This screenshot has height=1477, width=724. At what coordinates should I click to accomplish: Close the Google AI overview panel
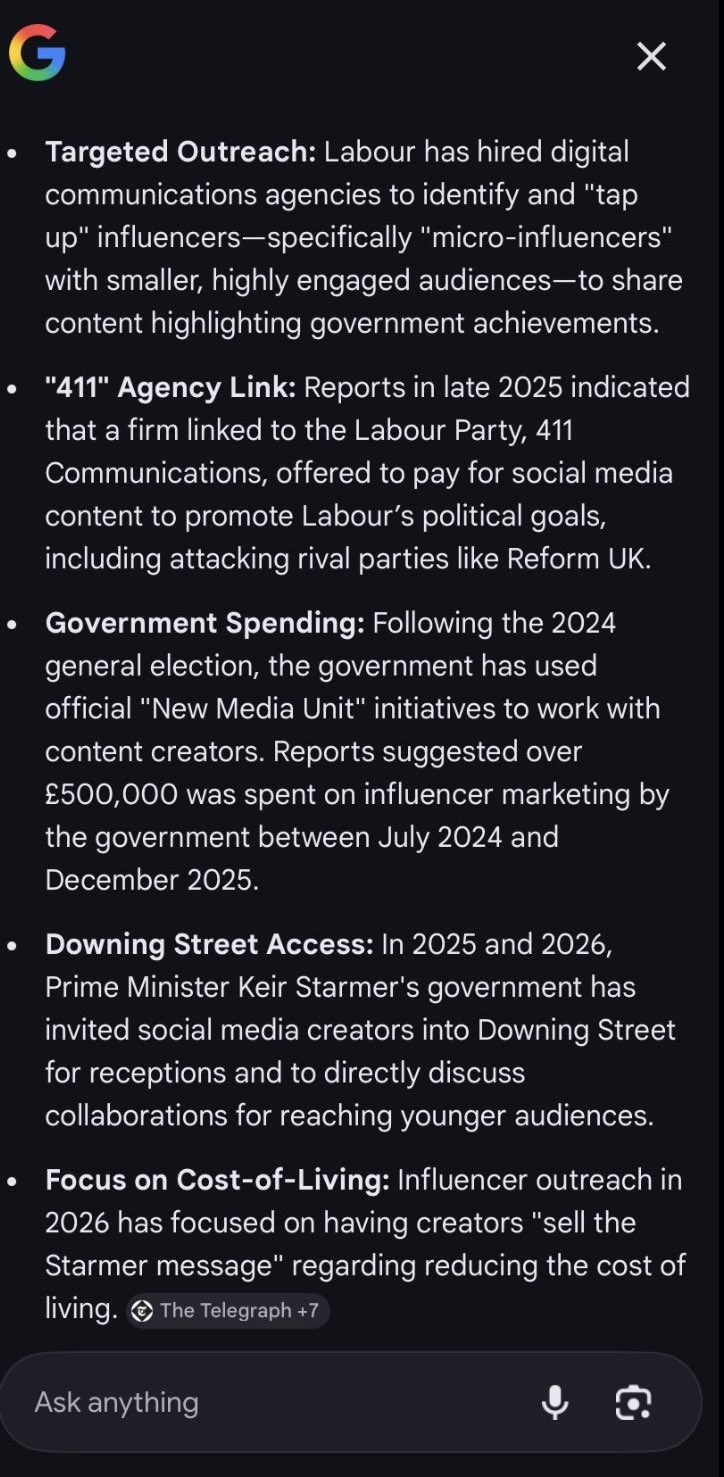[x=651, y=57]
